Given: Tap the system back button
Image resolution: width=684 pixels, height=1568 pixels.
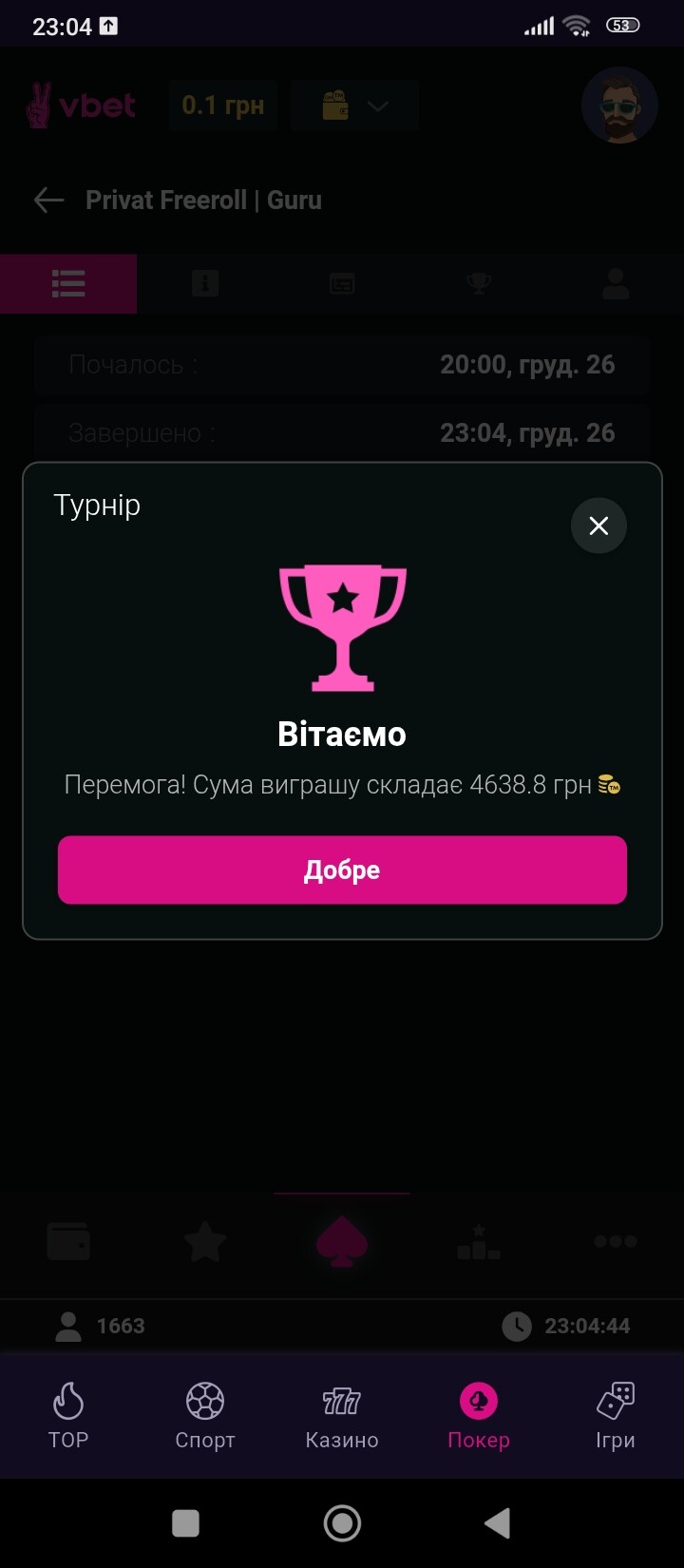Looking at the screenshot, I should tap(497, 1523).
